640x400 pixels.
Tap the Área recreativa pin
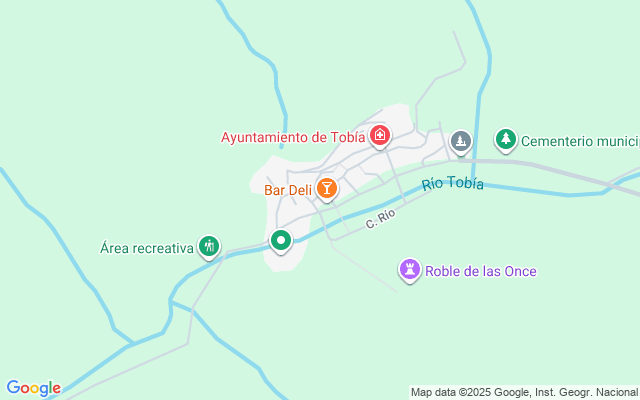coord(208,245)
